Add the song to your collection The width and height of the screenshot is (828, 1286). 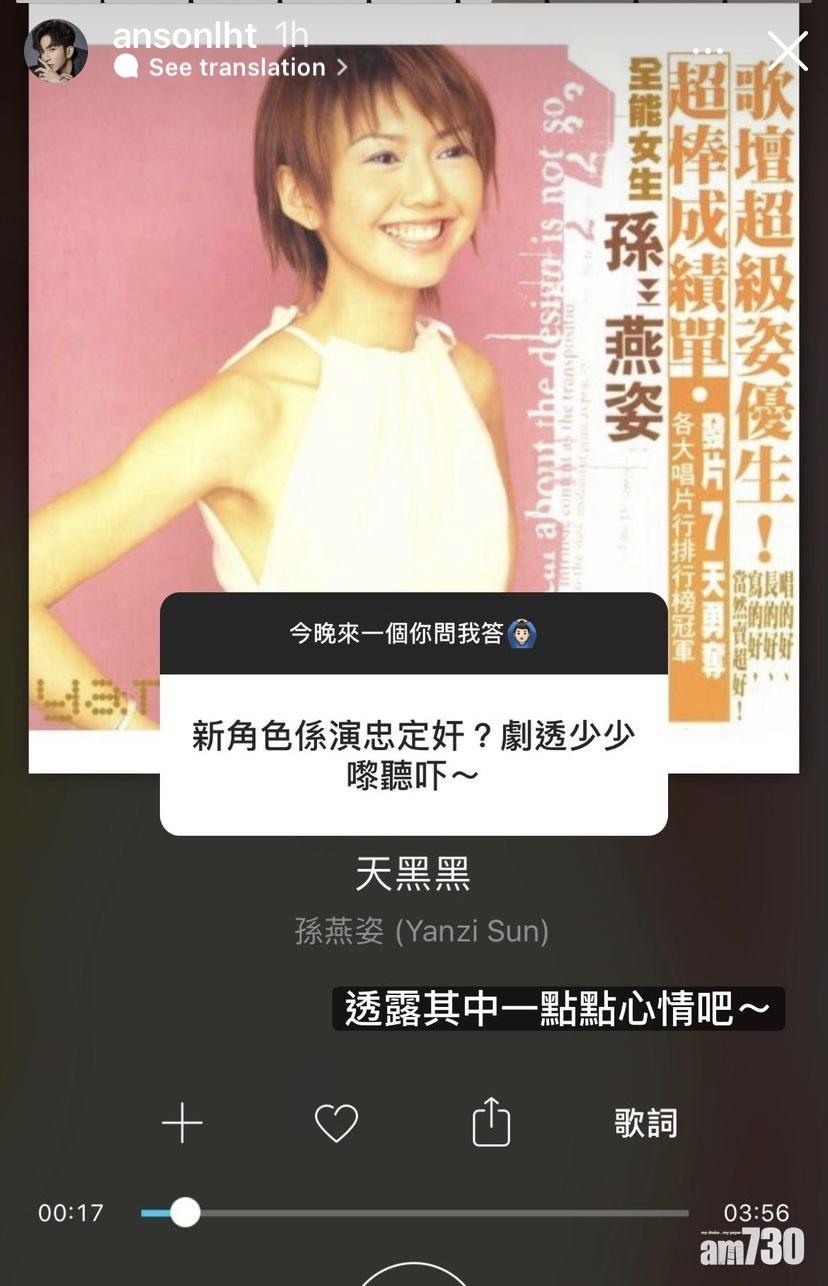tap(181, 1122)
